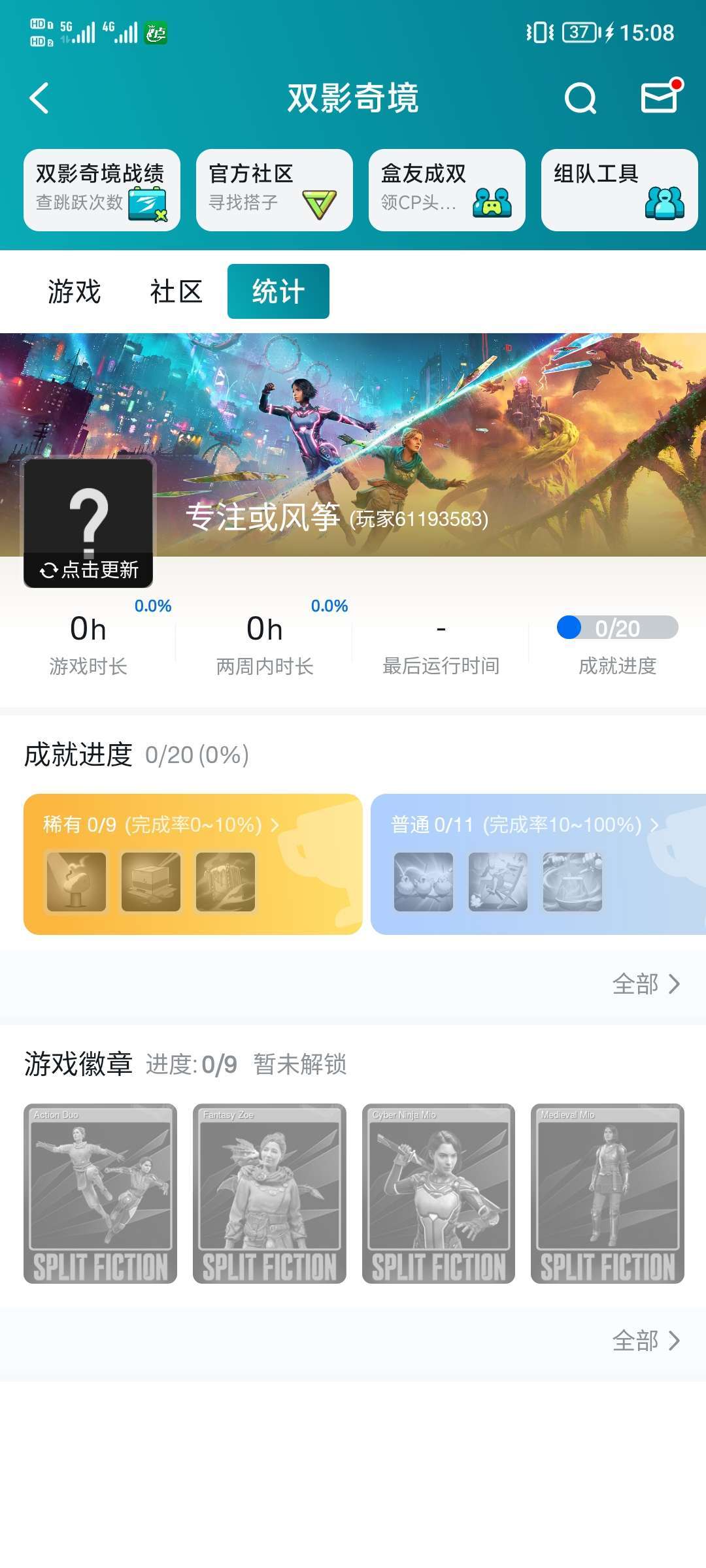Select the 统计 tab

click(278, 291)
